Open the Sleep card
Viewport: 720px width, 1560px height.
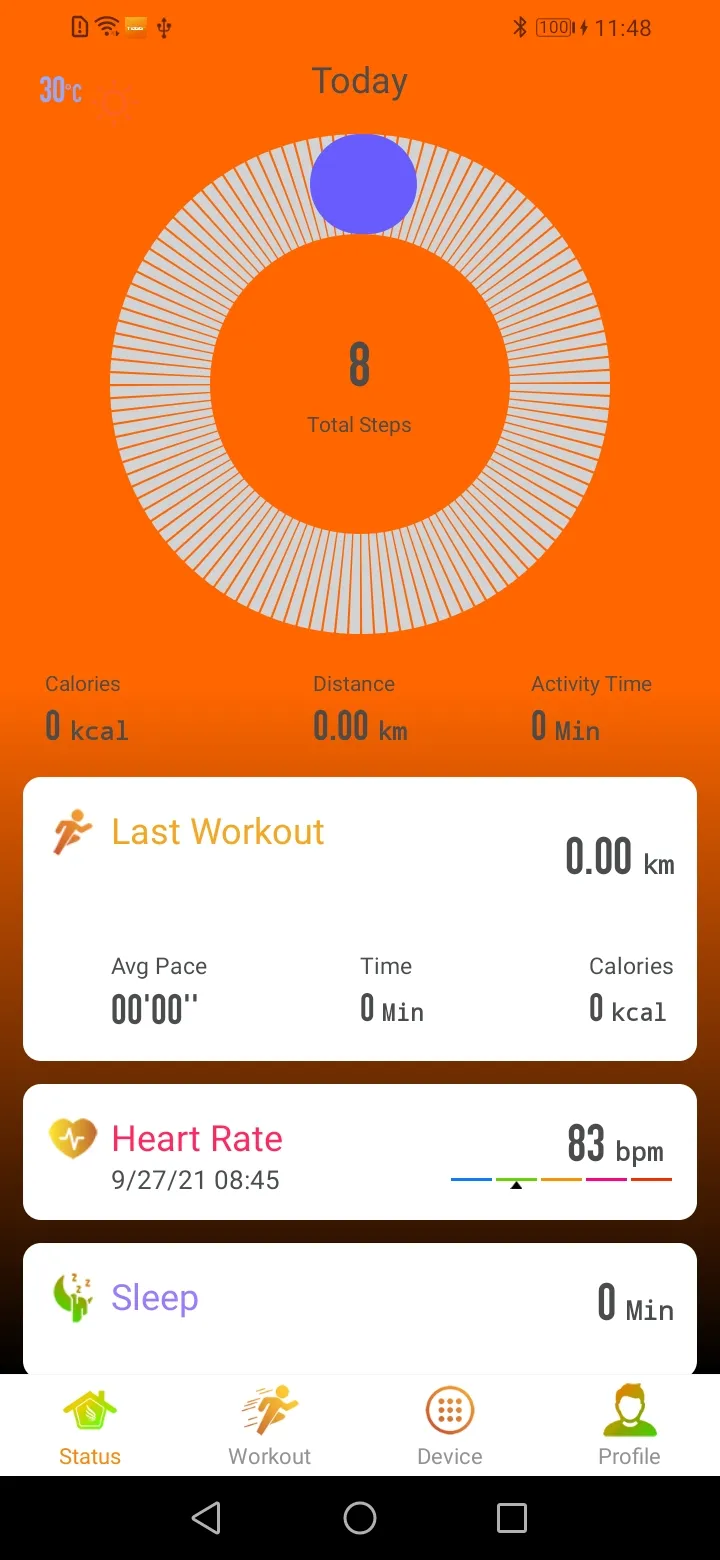point(360,1306)
